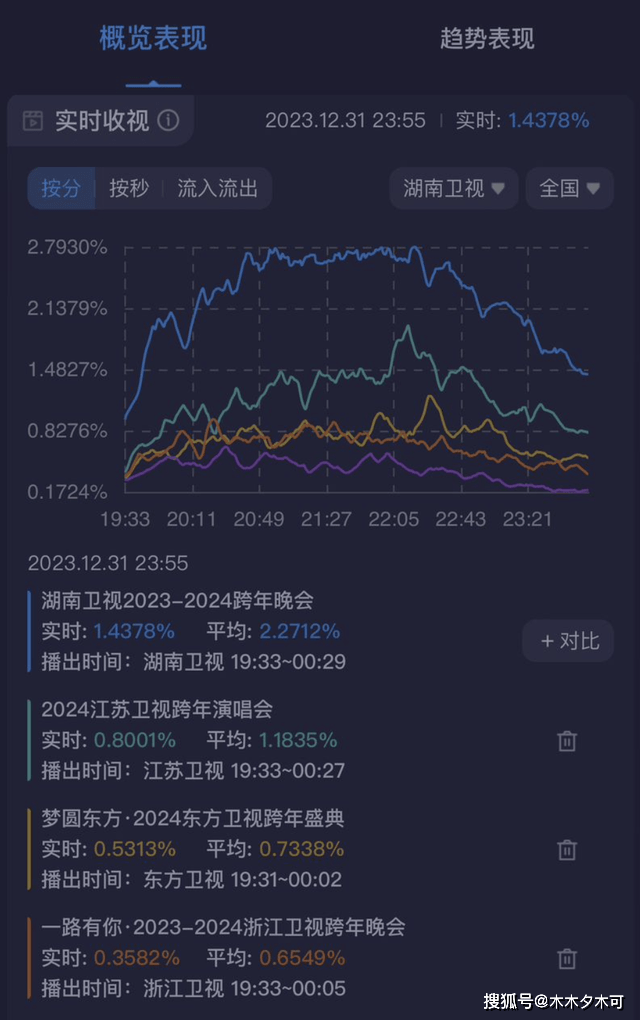The image size is (640, 1020).
Task: Show the 流入流出 view
Action: (x=217, y=188)
